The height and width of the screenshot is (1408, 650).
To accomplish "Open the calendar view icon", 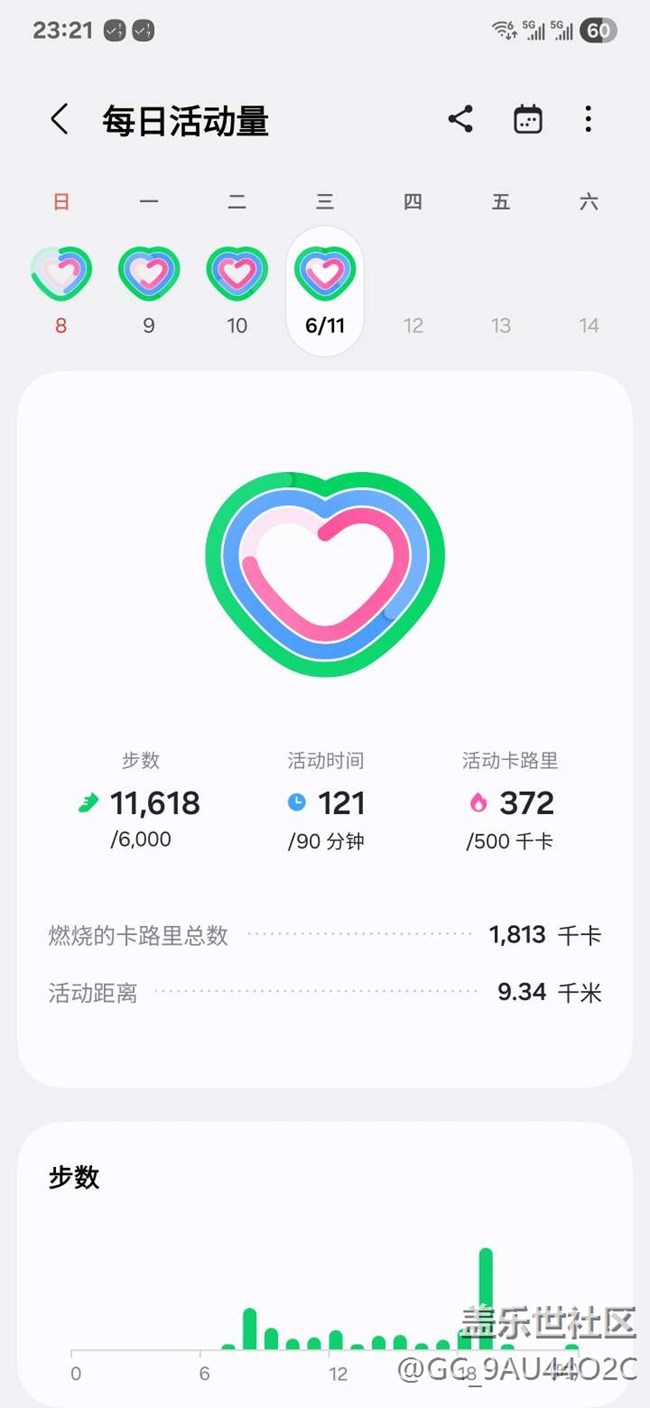I will tap(527, 120).
